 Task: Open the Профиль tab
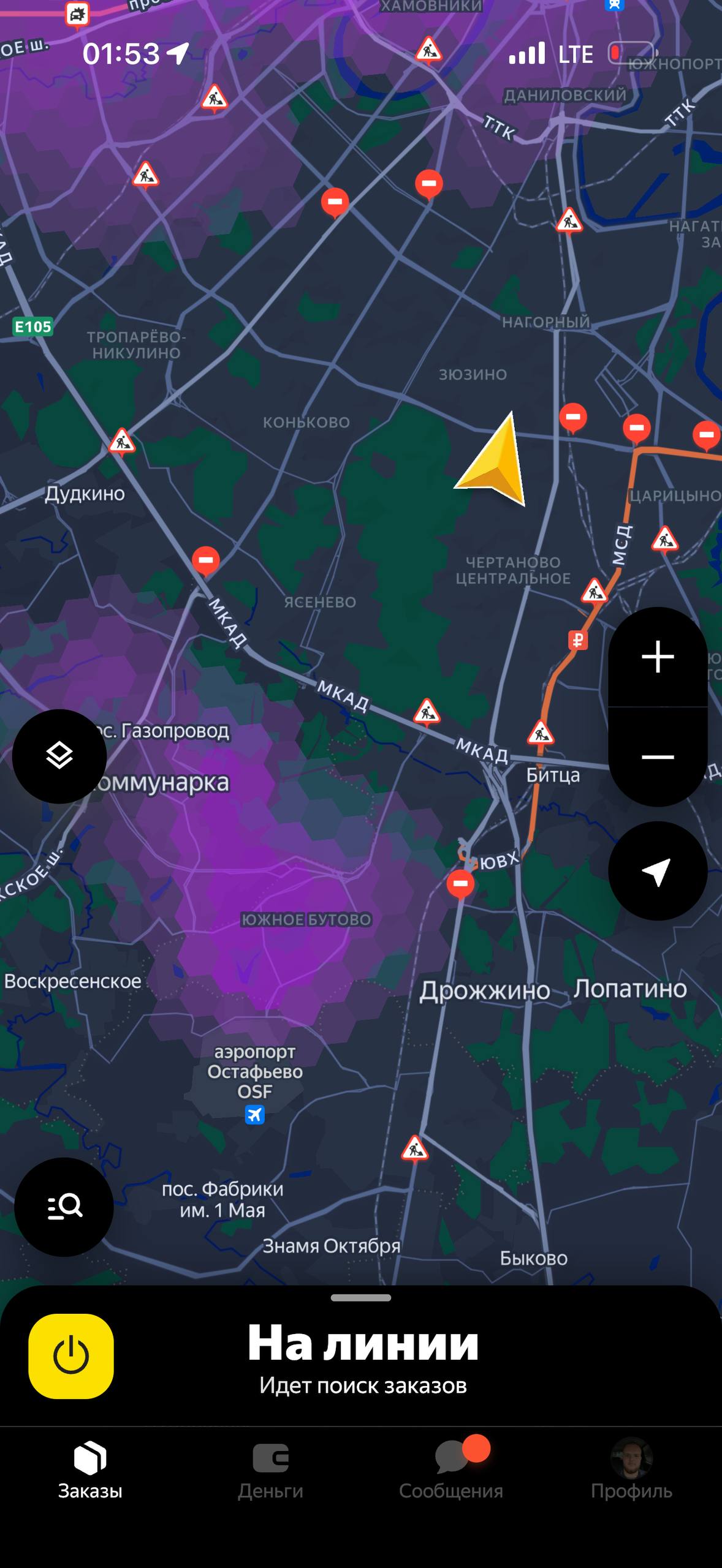click(x=631, y=1470)
